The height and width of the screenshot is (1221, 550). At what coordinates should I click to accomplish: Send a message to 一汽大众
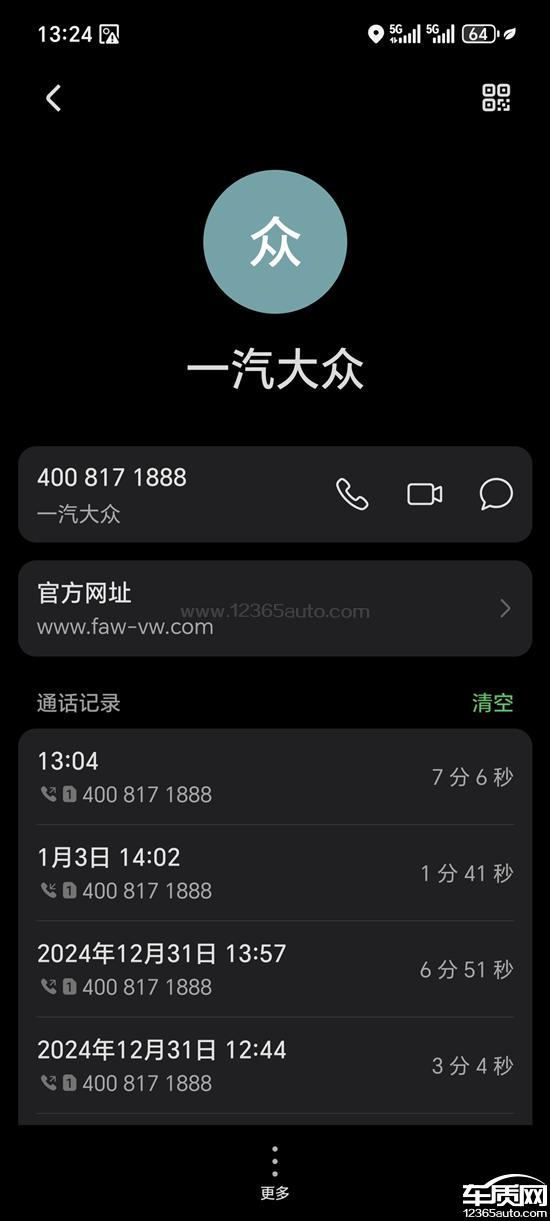pyautogui.click(x=497, y=494)
